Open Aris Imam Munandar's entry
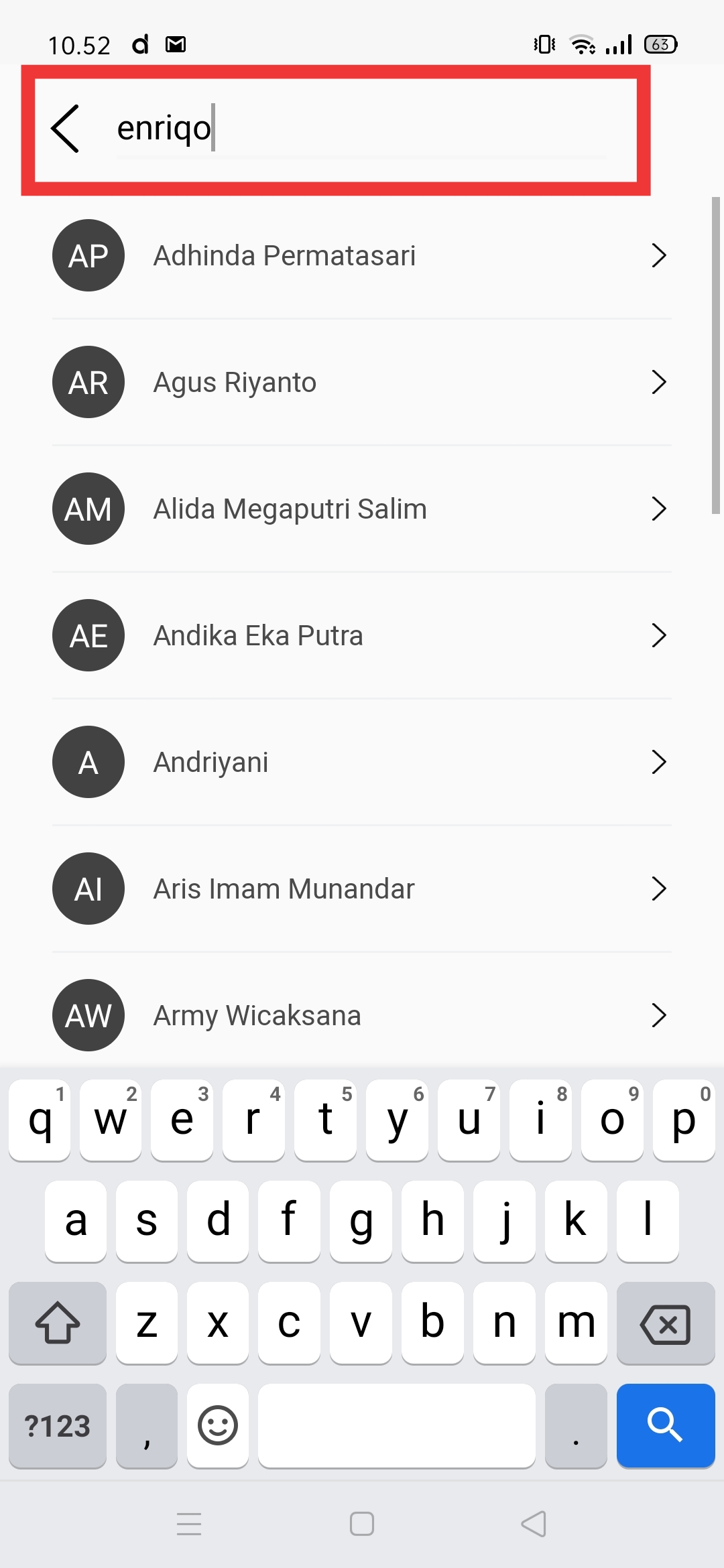 point(362,889)
